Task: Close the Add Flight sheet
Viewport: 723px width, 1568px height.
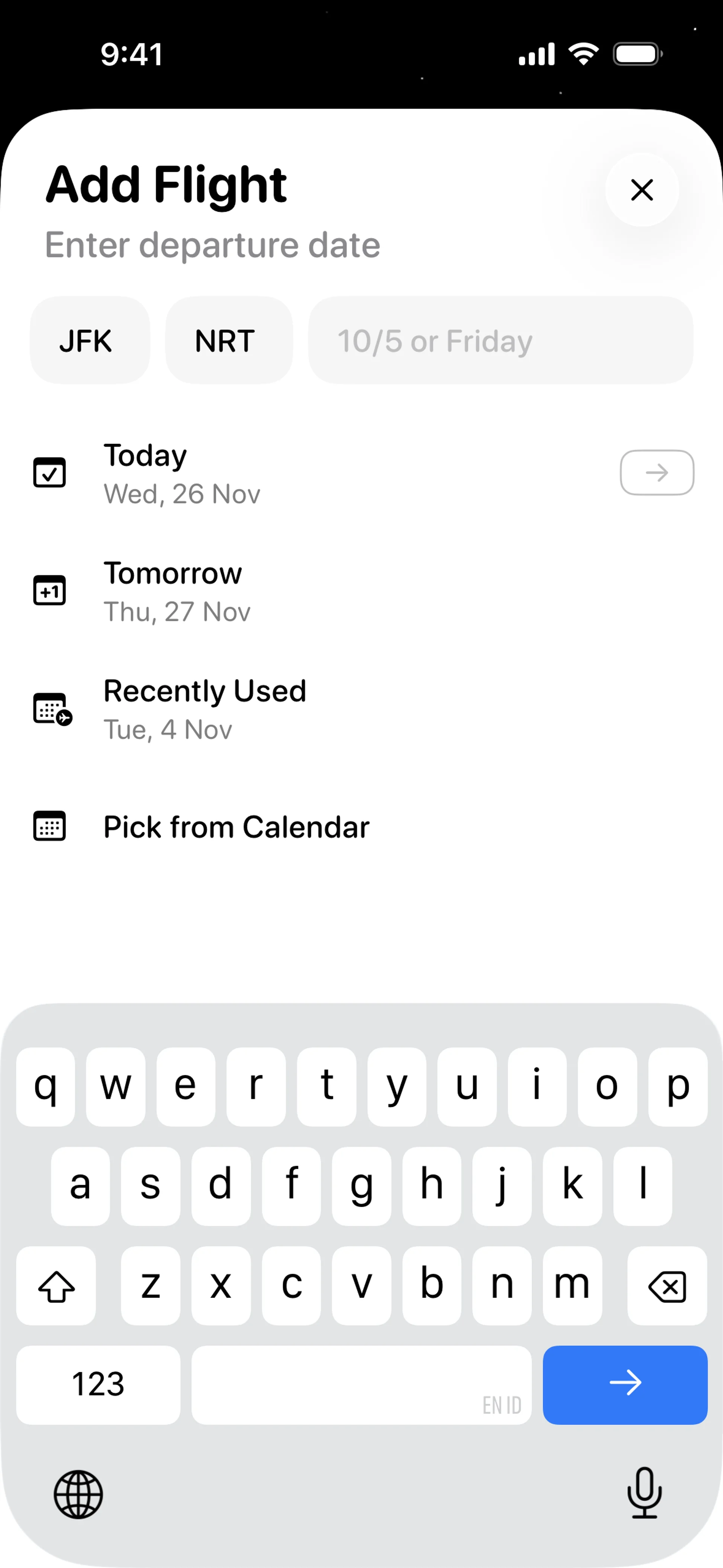Action: point(641,190)
